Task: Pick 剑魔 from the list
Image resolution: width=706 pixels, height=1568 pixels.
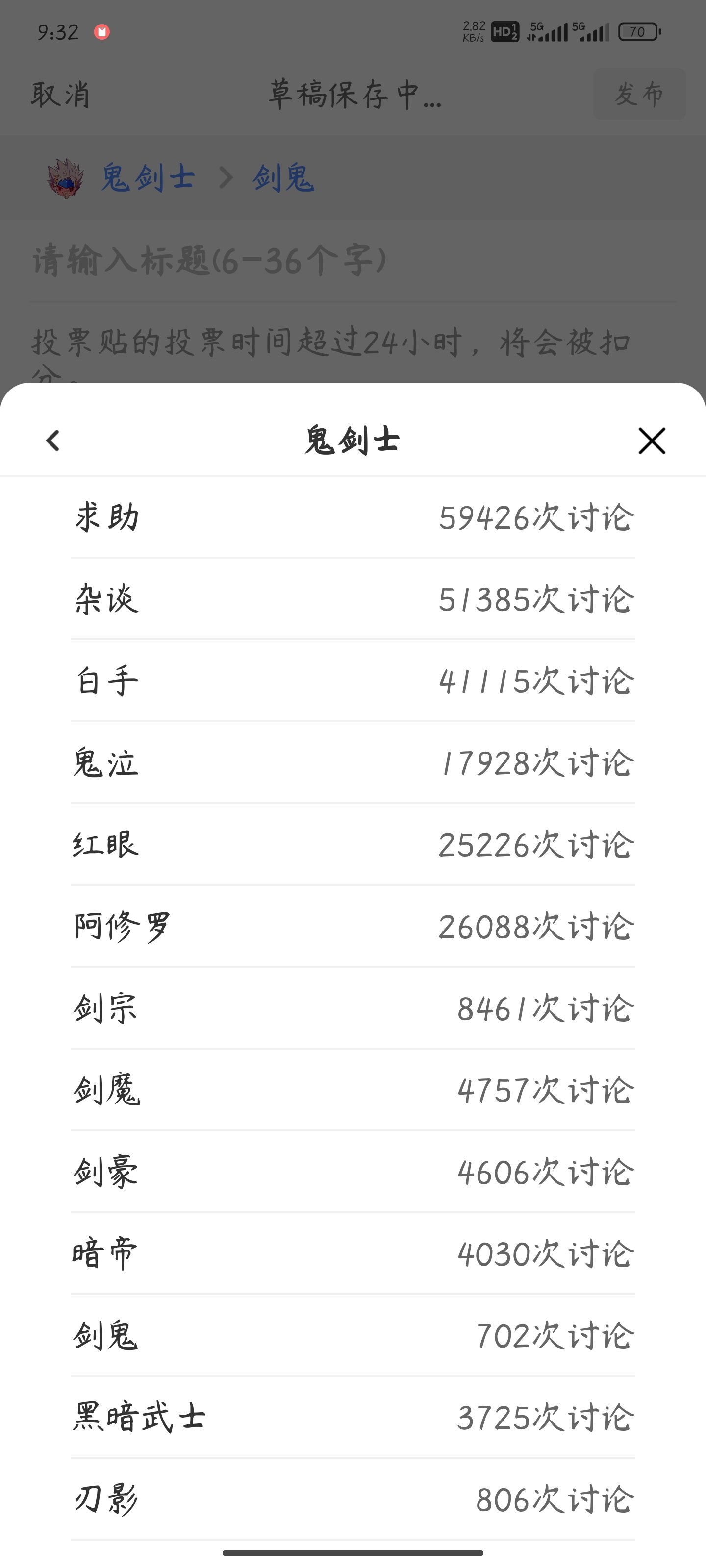Action: [353, 1090]
